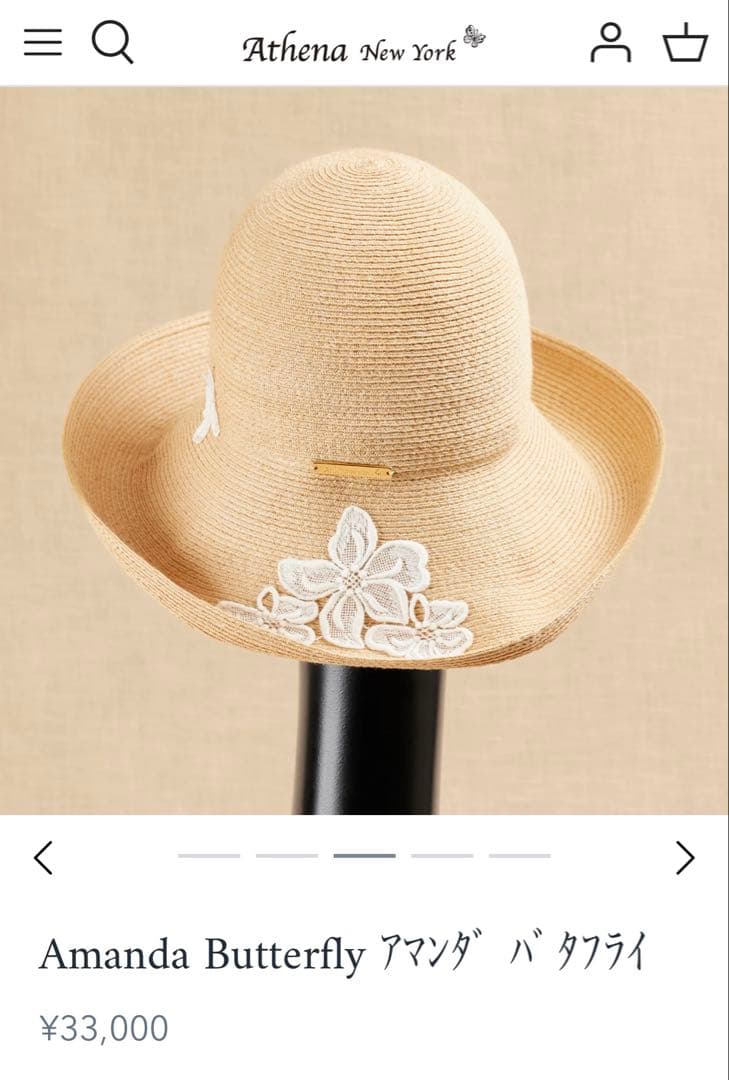Show the previous product image
The image size is (729, 1080).
[x=43, y=857]
